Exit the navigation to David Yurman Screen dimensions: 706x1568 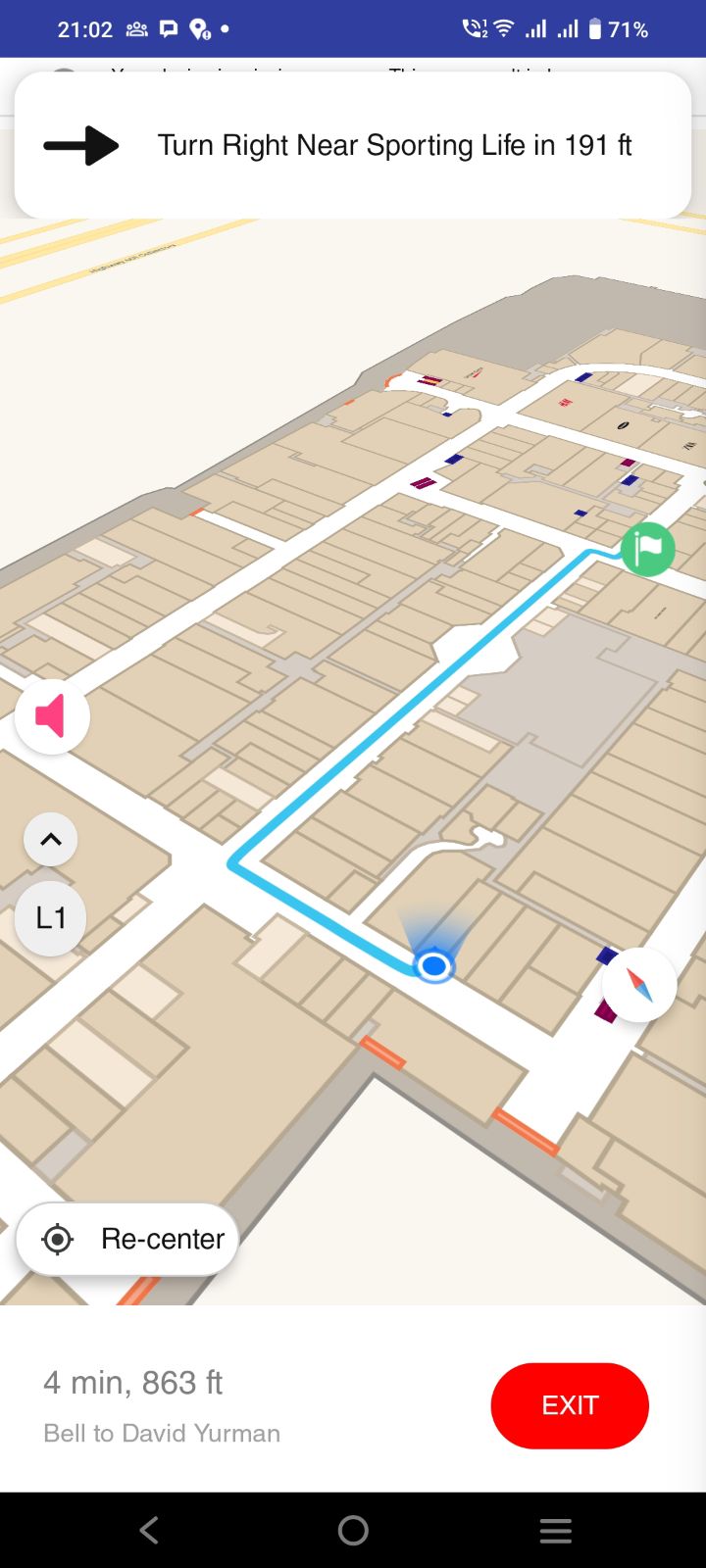point(570,1405)
